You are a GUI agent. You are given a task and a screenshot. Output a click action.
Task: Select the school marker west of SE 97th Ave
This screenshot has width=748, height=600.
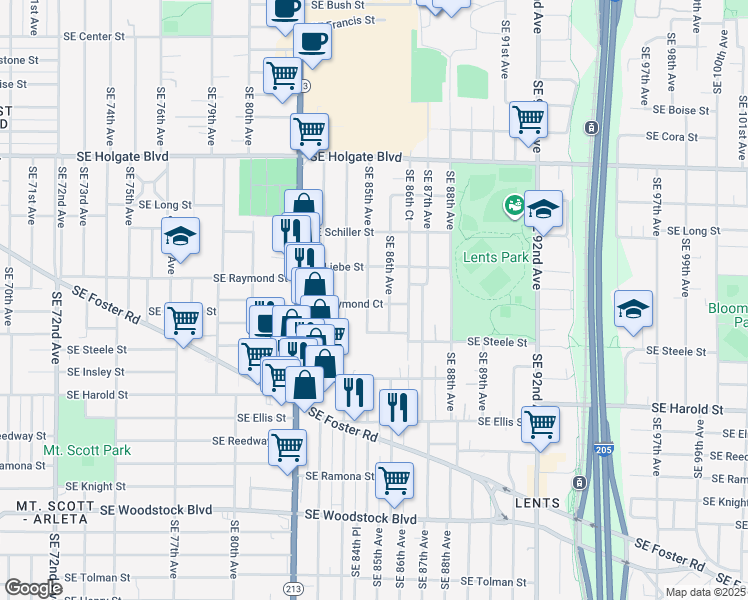coord(633,309)
